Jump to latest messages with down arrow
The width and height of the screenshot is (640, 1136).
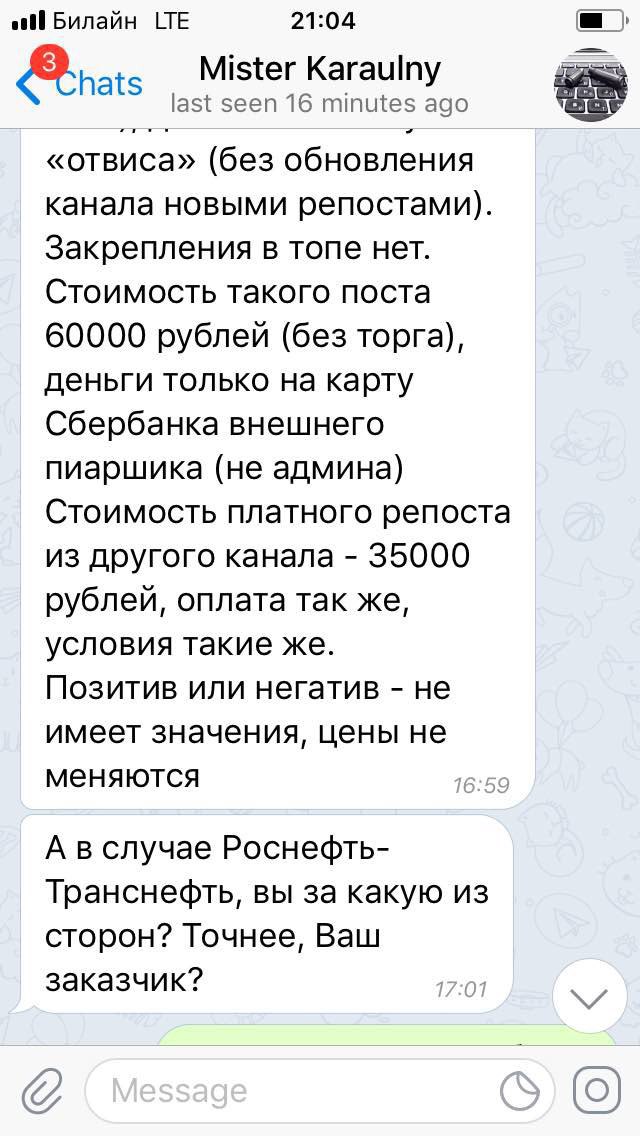[x=590, y=998]
